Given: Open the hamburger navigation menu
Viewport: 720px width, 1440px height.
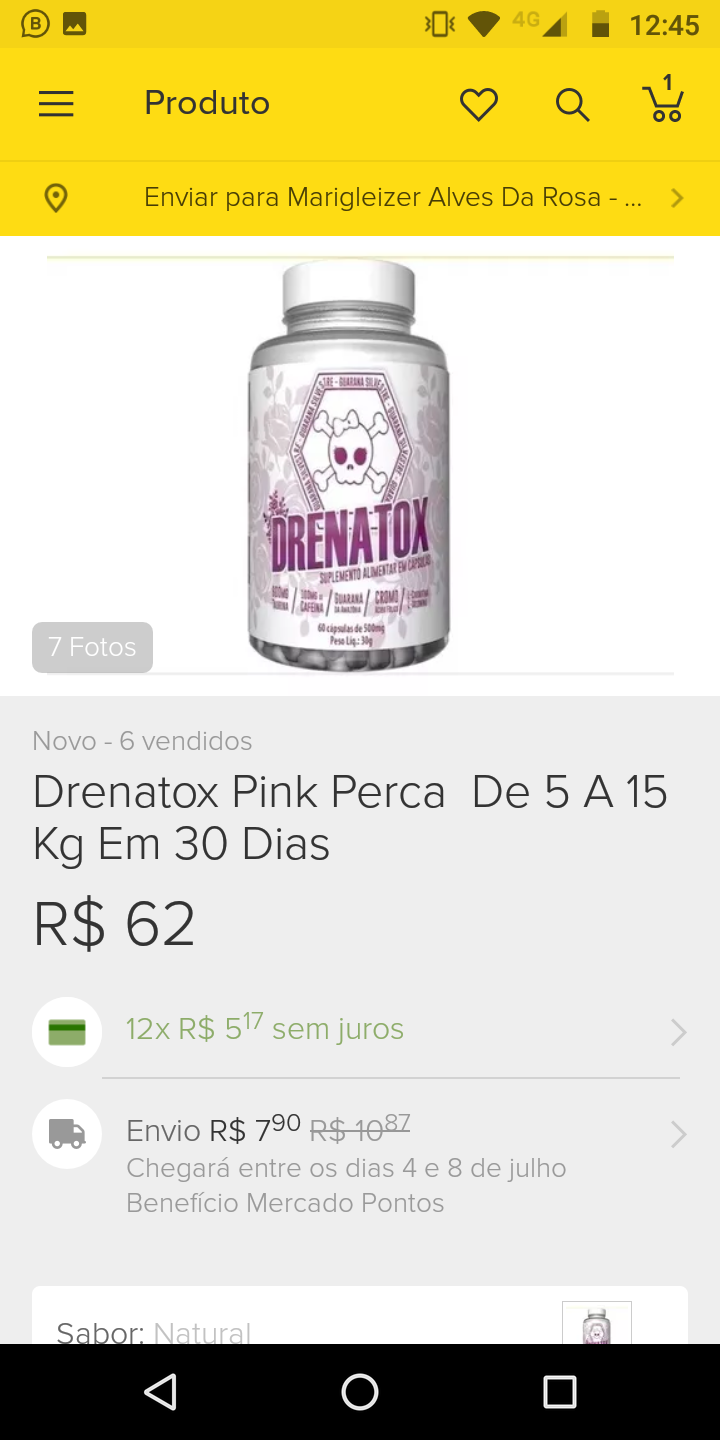Looking at the screenshot, I should (56, 104).
